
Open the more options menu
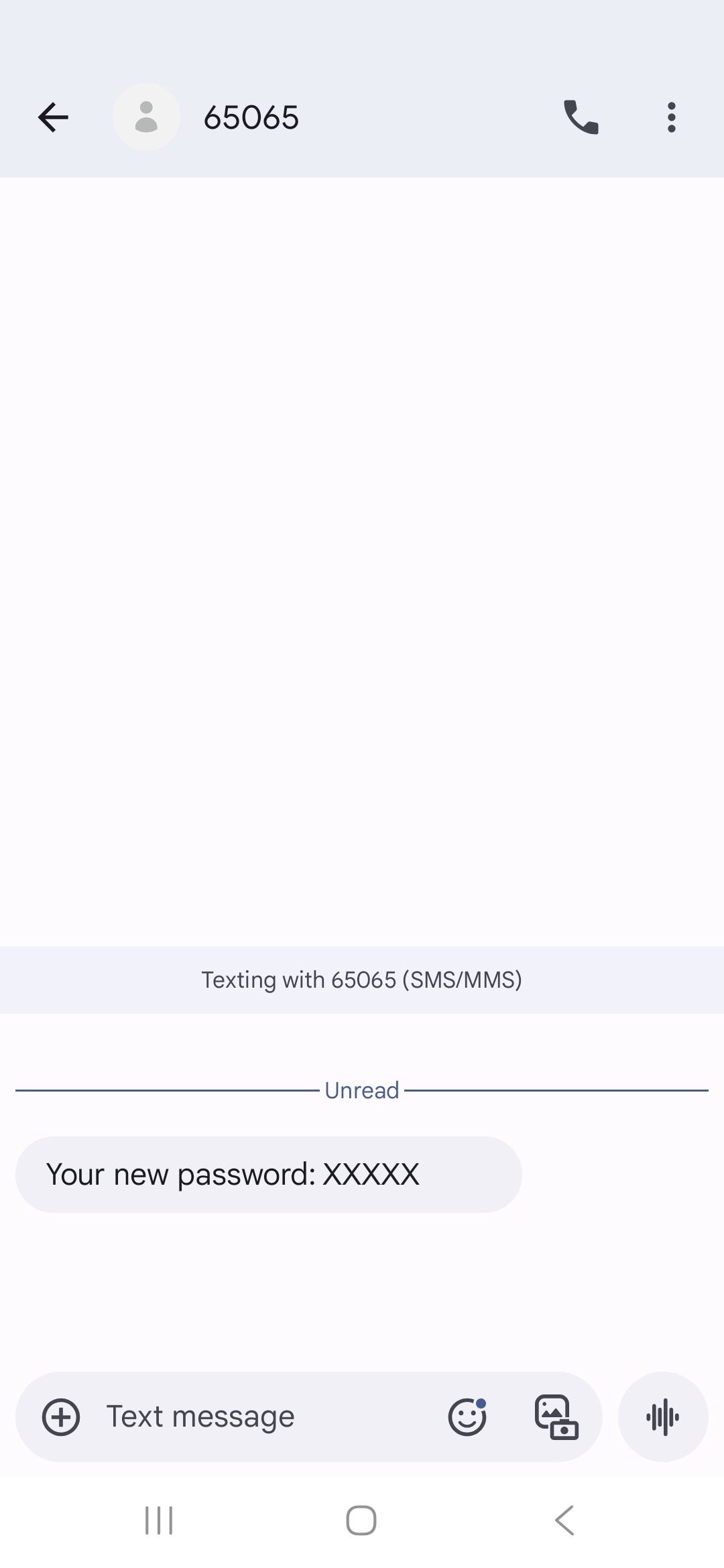[x=671, y=117]
